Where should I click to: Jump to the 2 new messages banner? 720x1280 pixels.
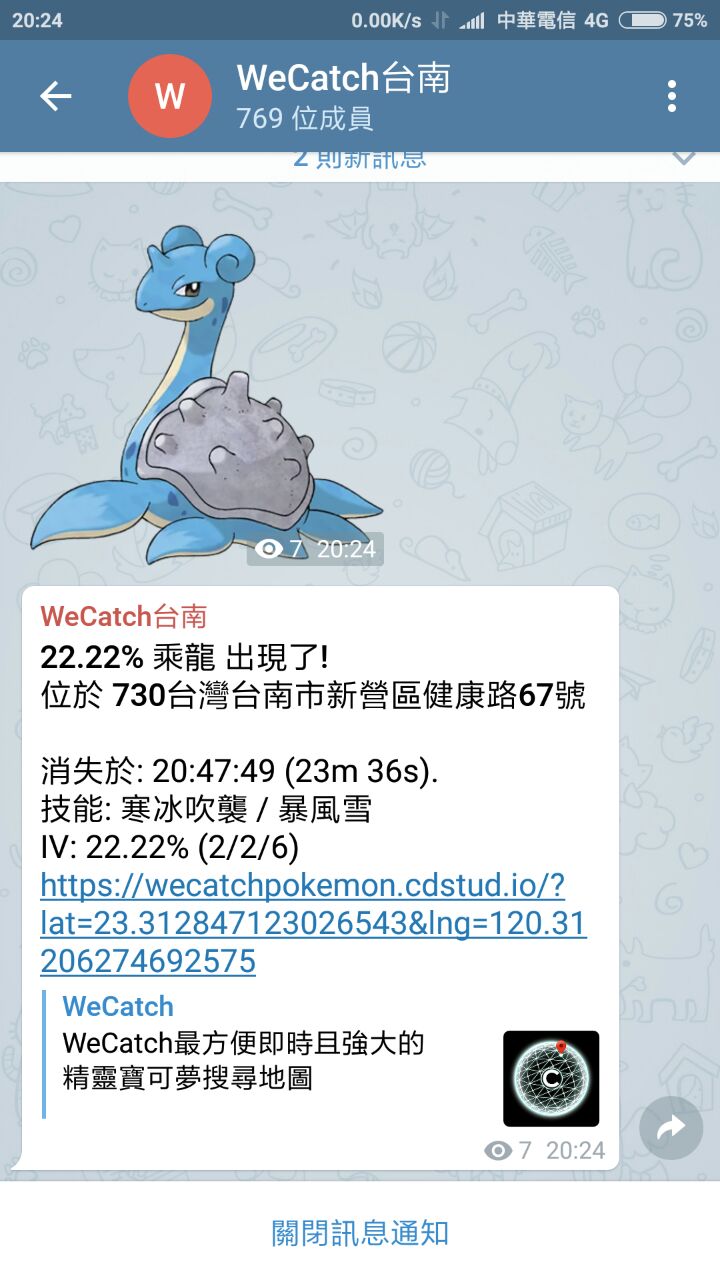click(x=360, y=160)
